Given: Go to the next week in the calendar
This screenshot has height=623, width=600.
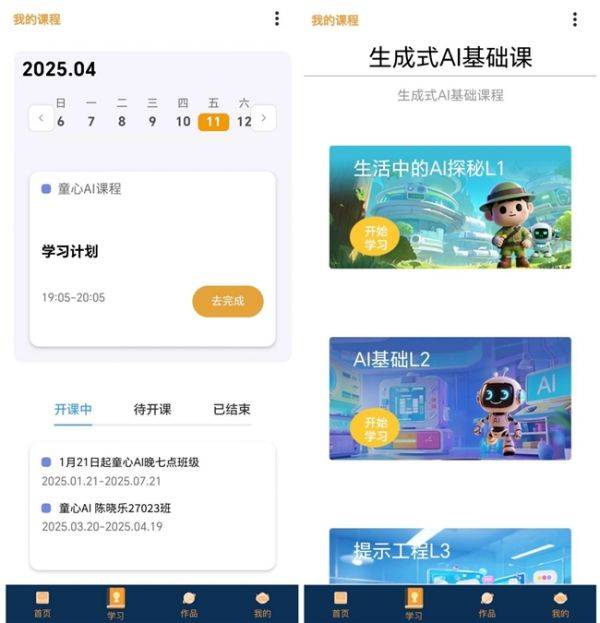Looking at the screenshot, I should (263, 118).
